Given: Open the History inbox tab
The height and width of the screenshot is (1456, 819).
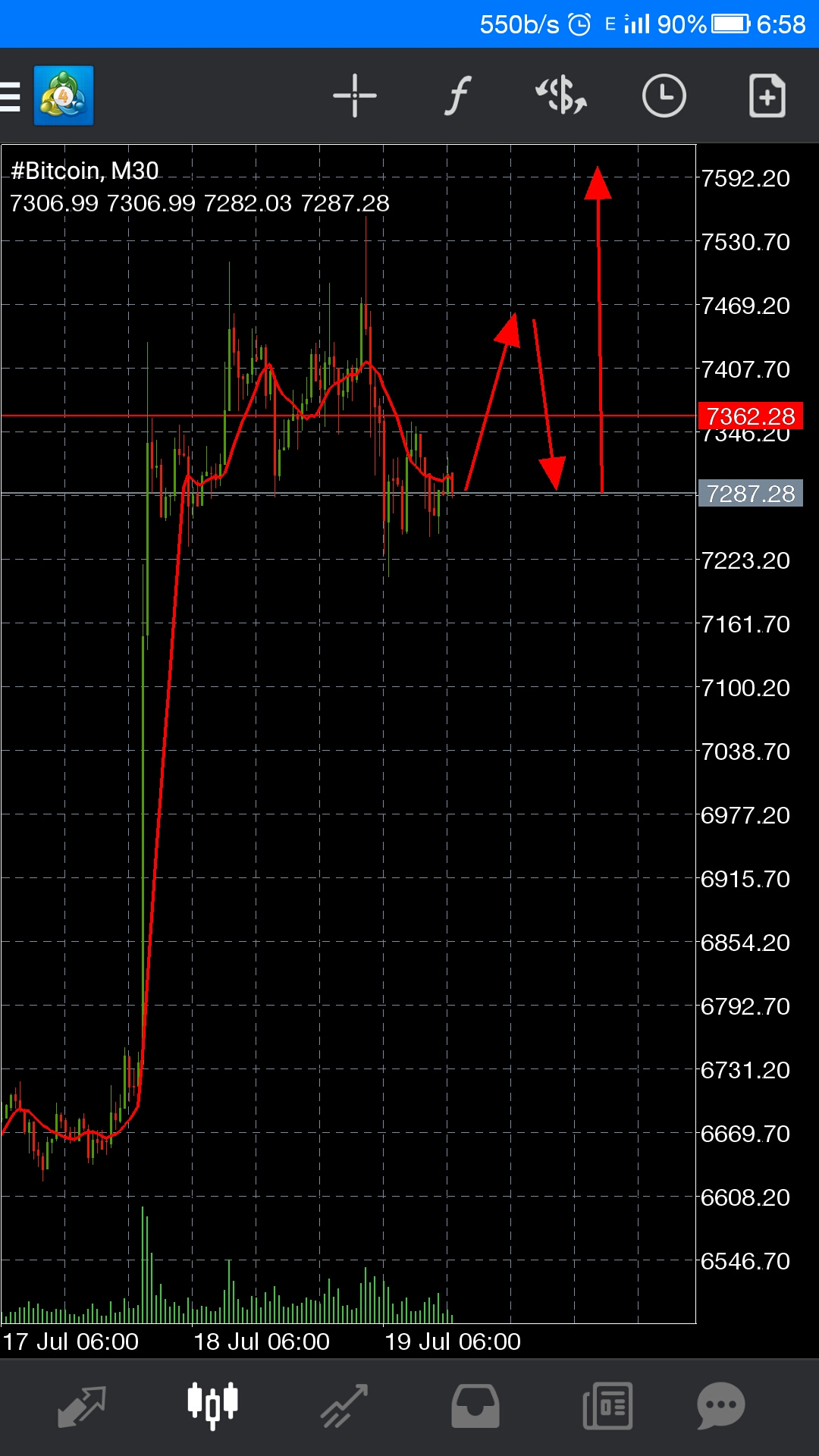Looking at the screenshot, I should (475, 1407).
